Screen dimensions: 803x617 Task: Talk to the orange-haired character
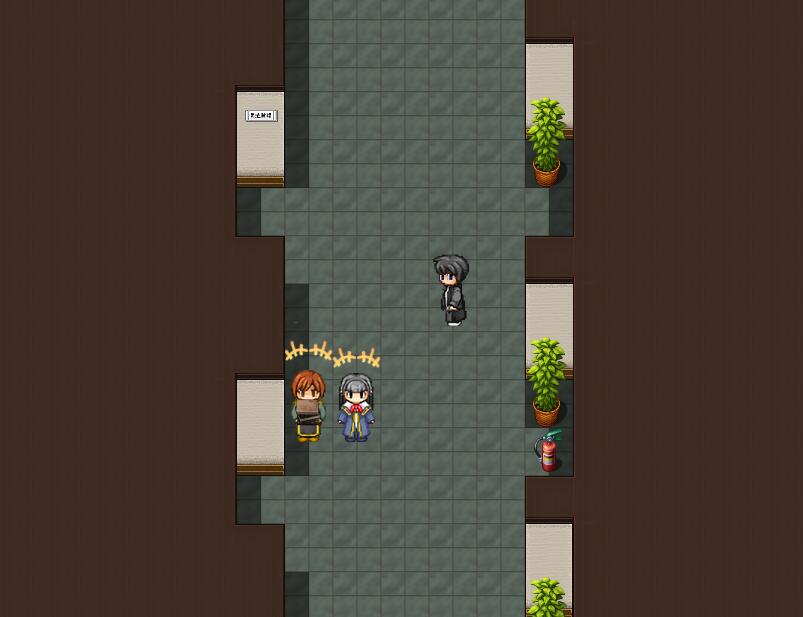point(308,405)
